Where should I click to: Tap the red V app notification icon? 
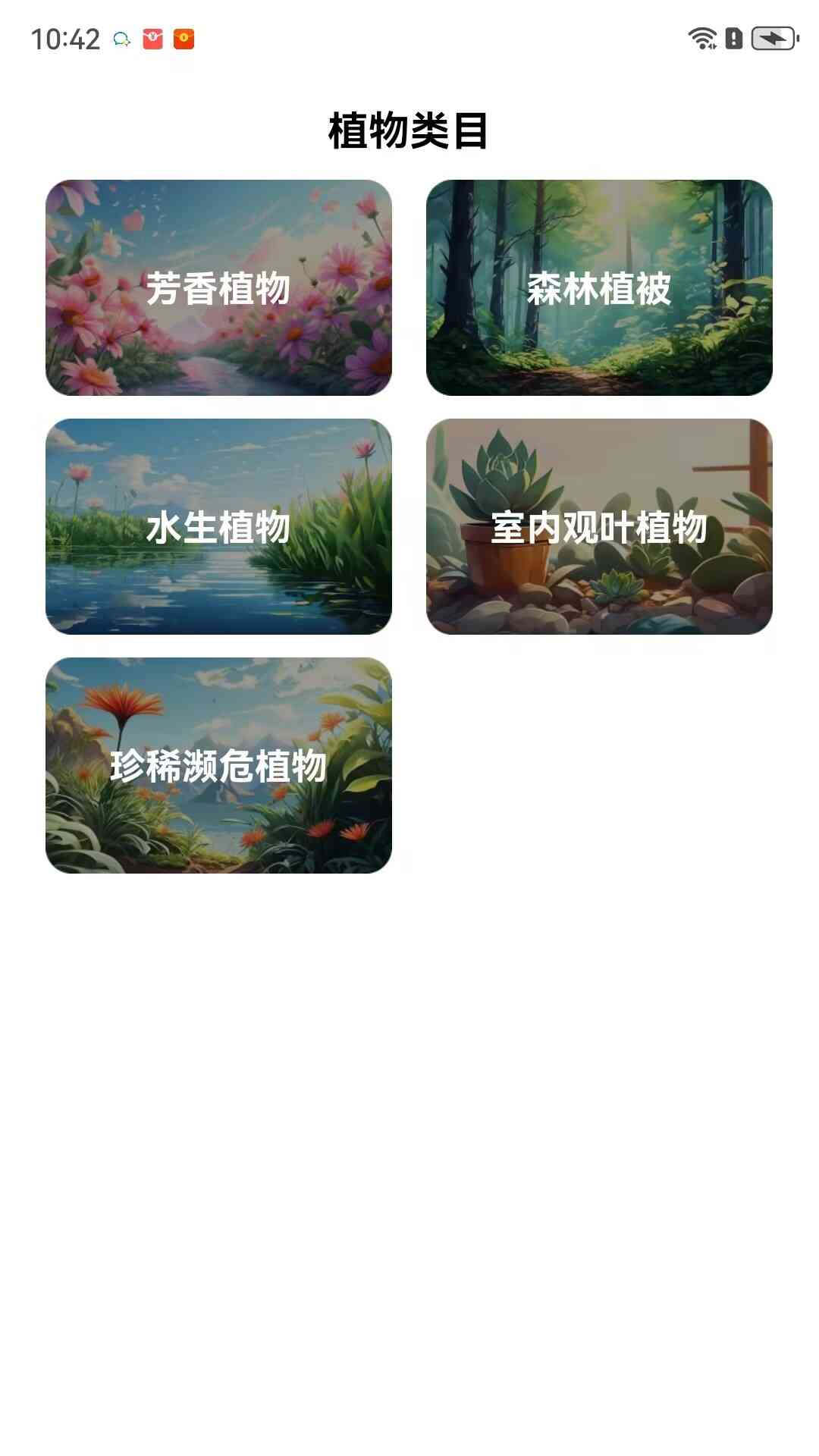(x=152, y=38)
